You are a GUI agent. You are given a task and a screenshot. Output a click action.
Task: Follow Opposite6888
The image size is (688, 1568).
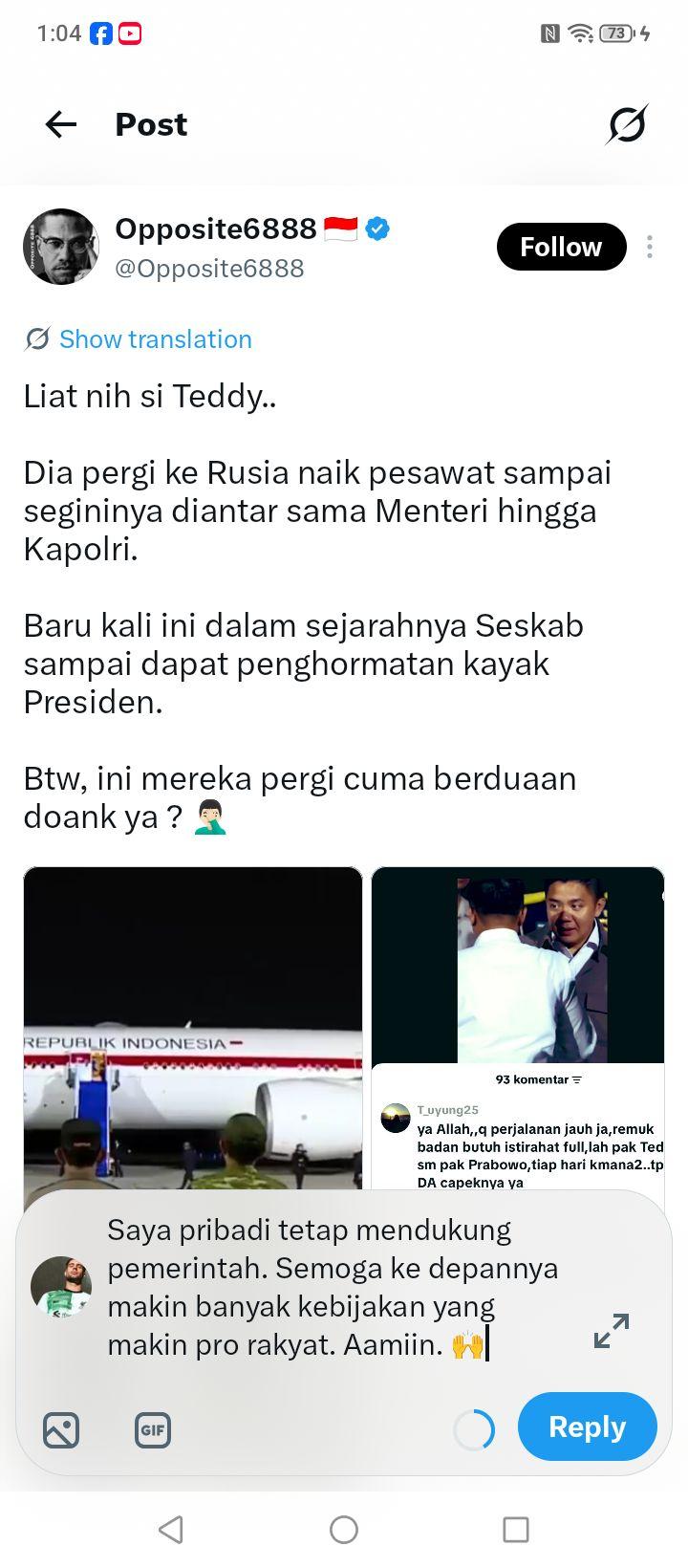pyautogui.click(x=561, y=247)
